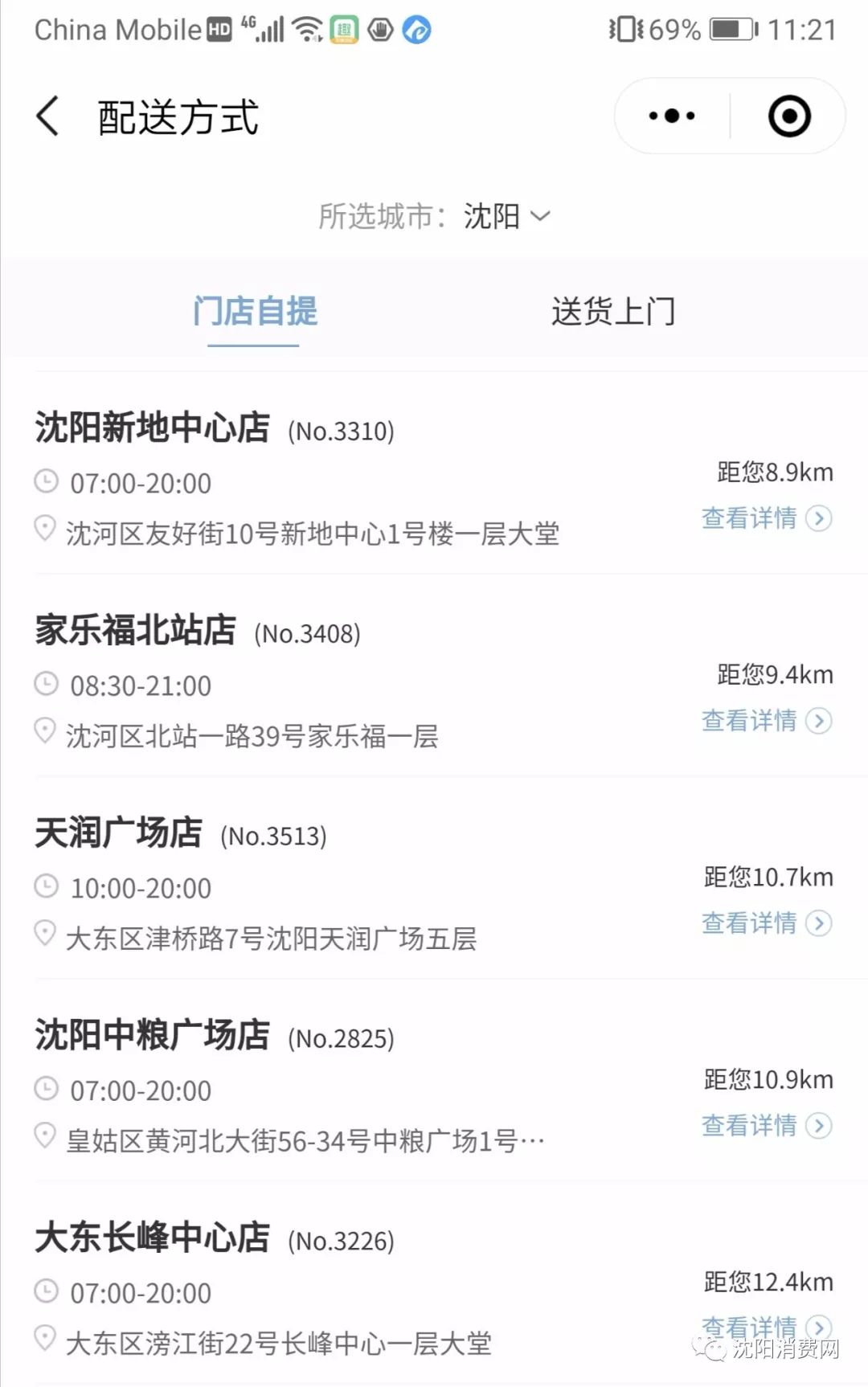Viewport: 868px width, 1387px height.
Task: Select the 沈阳新地中心店 store
Action: 153,428
